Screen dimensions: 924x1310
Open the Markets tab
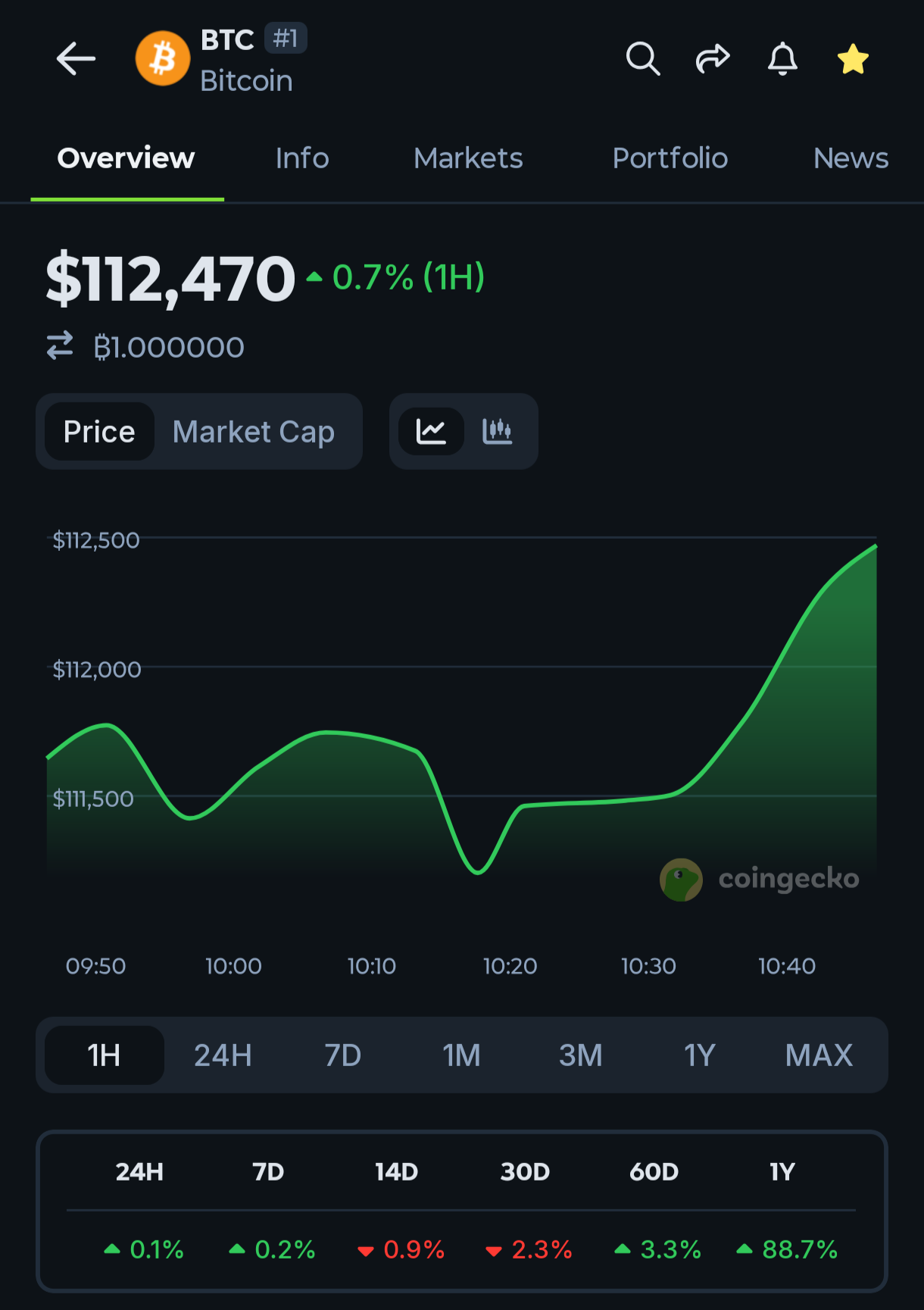(468, 158)
